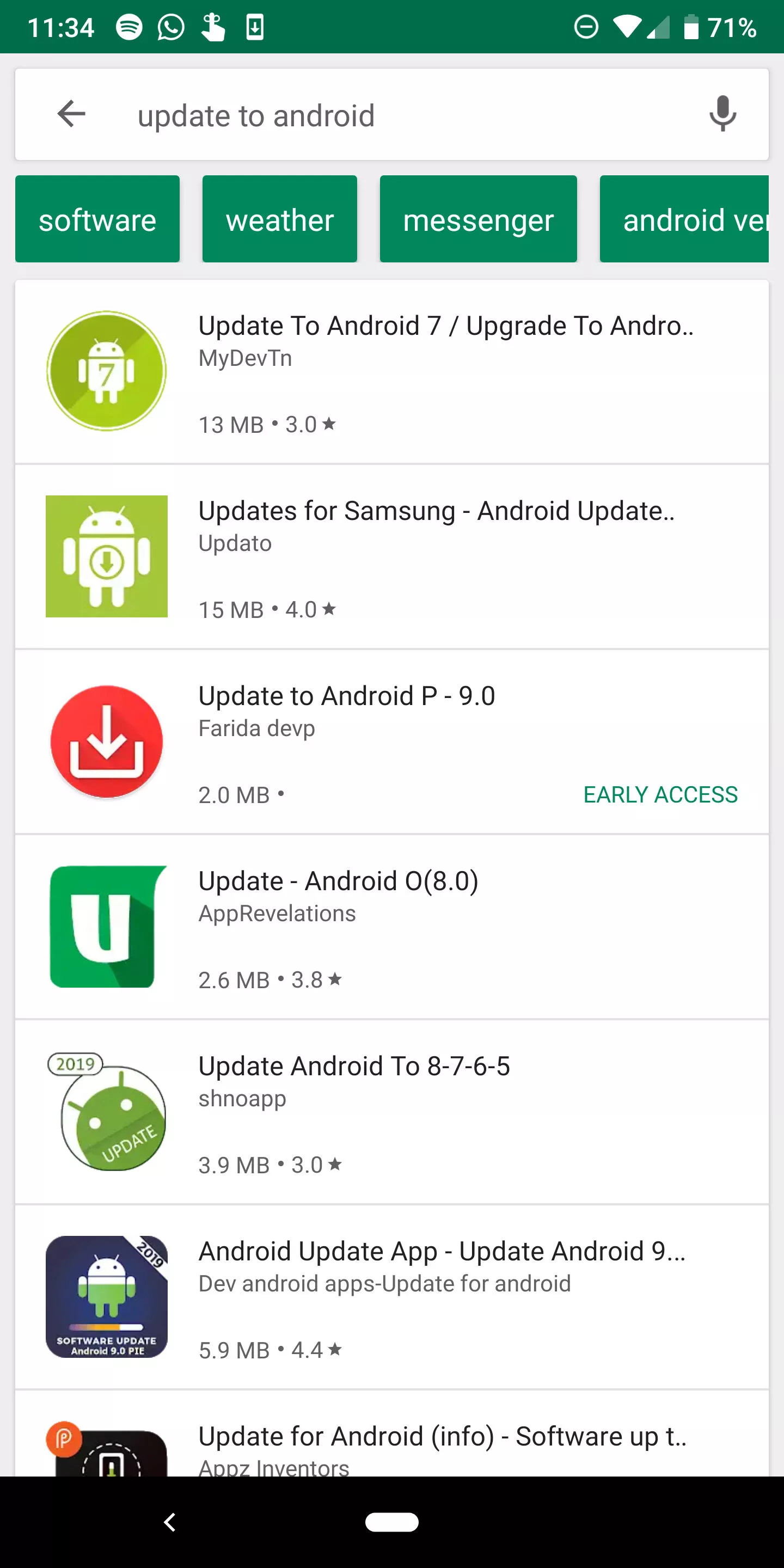Start voice search with microphone icon
This screenshot has height=1568, width=784.
[x=722, y=114]
